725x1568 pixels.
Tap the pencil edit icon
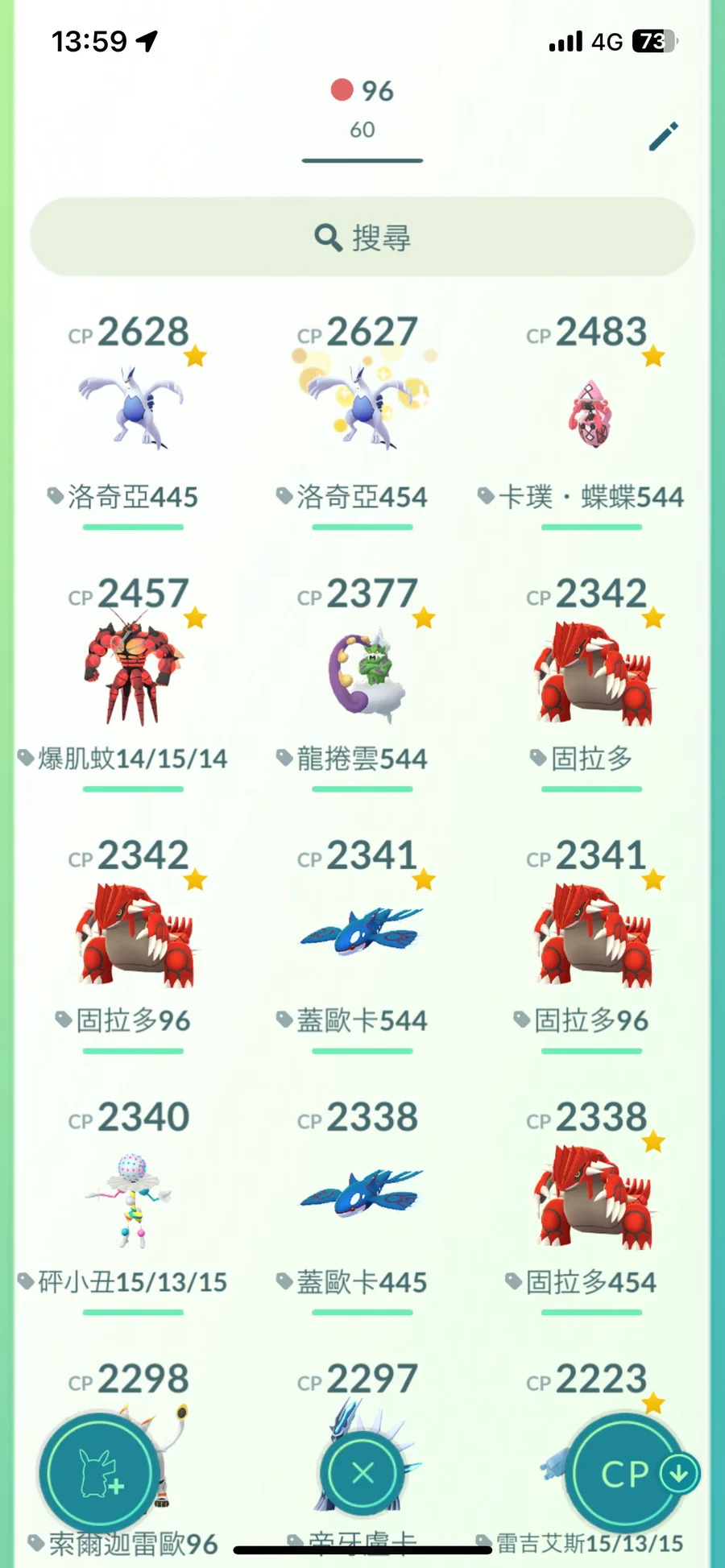tap(664, 136)
